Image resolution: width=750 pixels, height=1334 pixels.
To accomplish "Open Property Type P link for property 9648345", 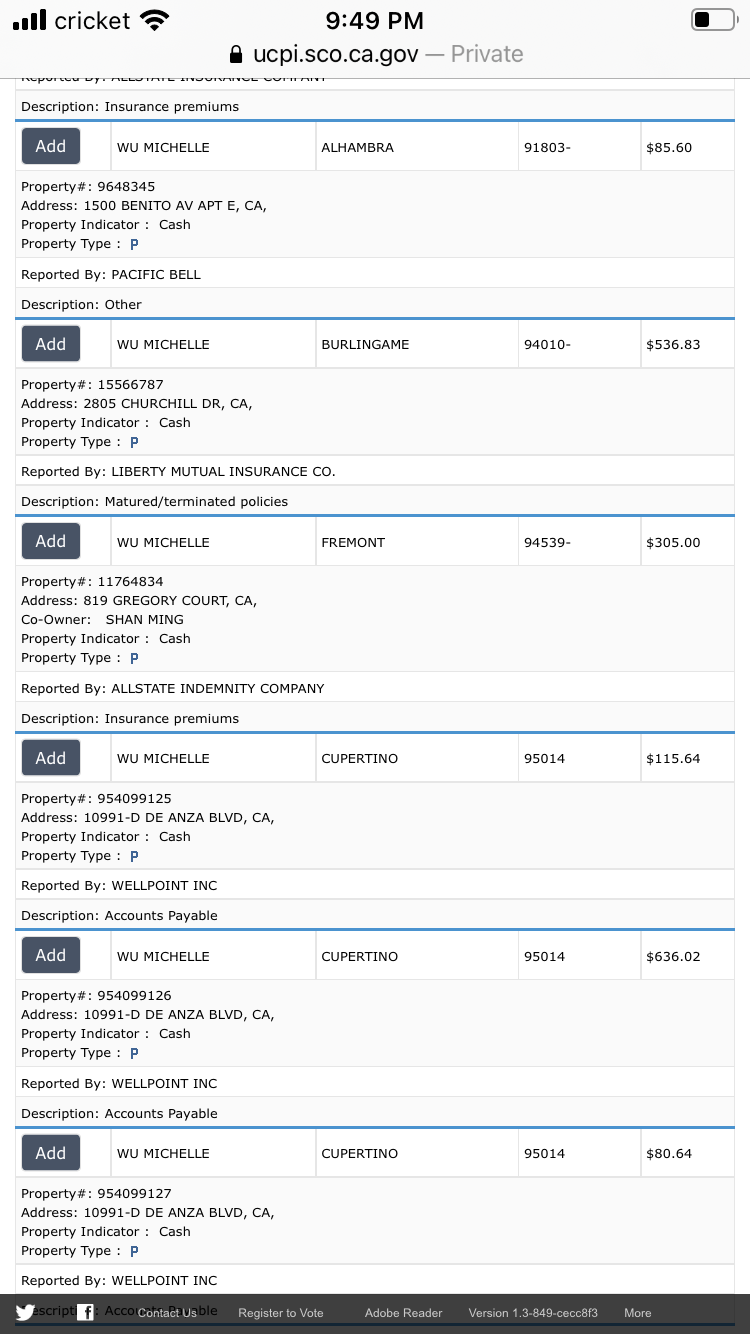I will [134, 244].
